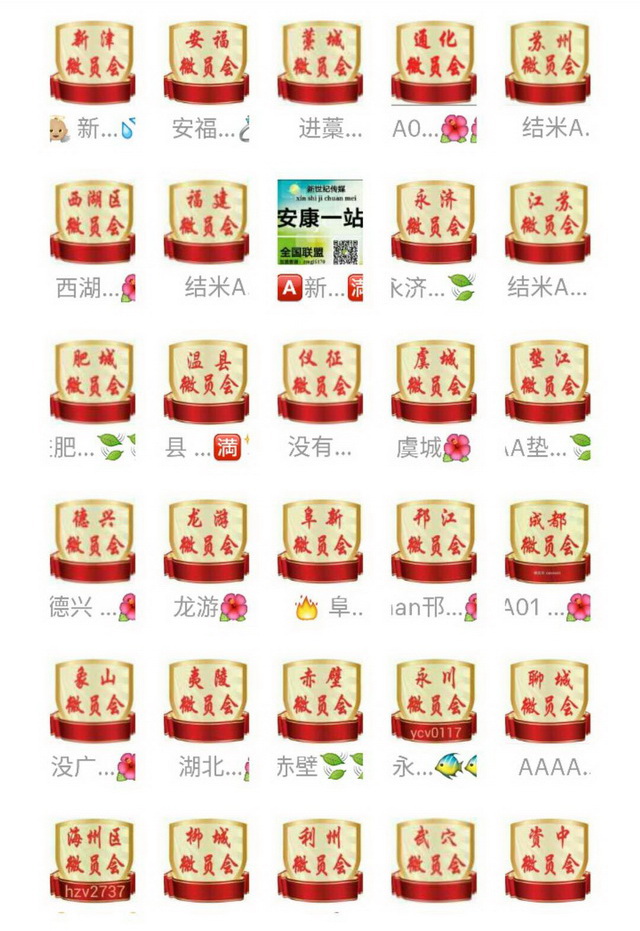This screenshot has height=931, width=640.
Task: Tap the 安福微员会 member avatar
Action: (207, 63)
